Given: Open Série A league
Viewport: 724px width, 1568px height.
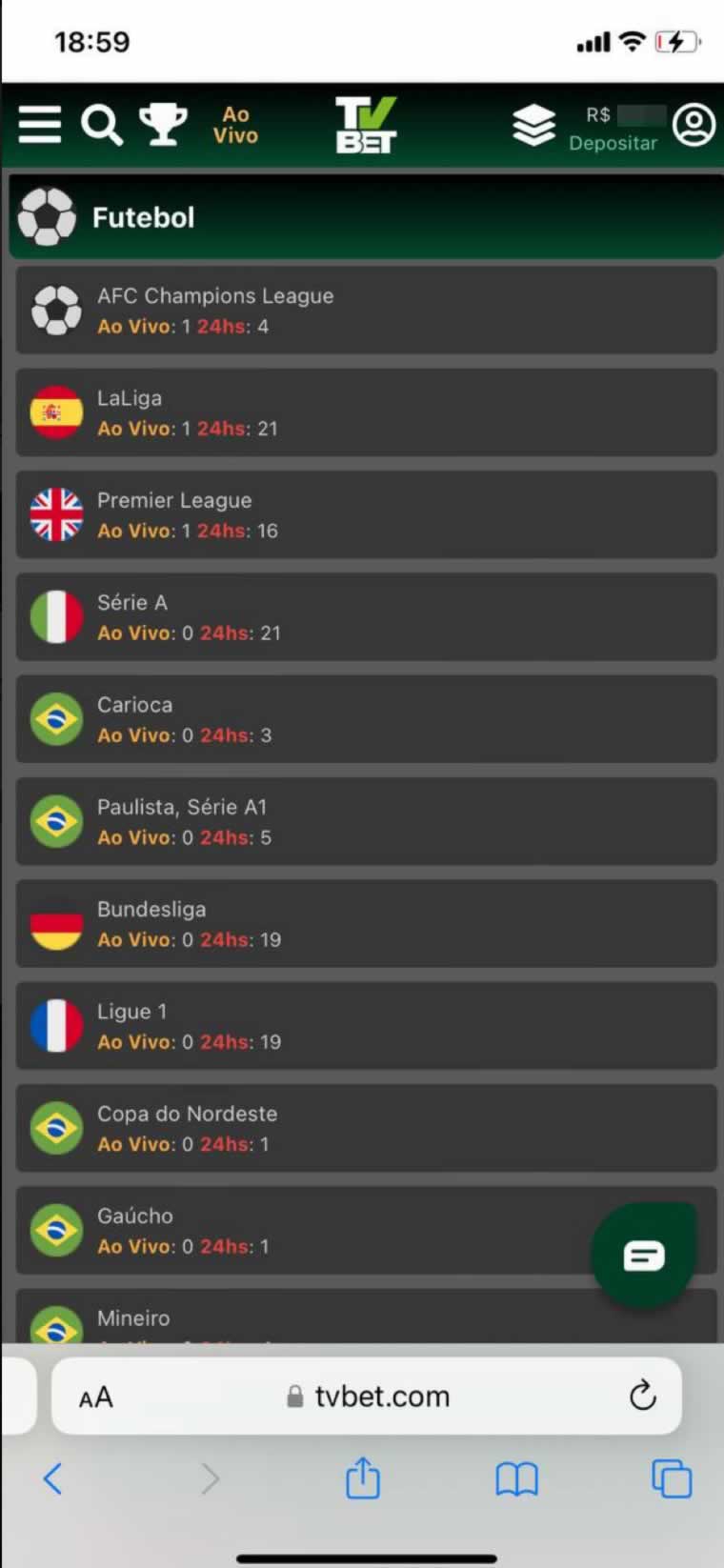Looking at the screenshot, I should (366, 617).
